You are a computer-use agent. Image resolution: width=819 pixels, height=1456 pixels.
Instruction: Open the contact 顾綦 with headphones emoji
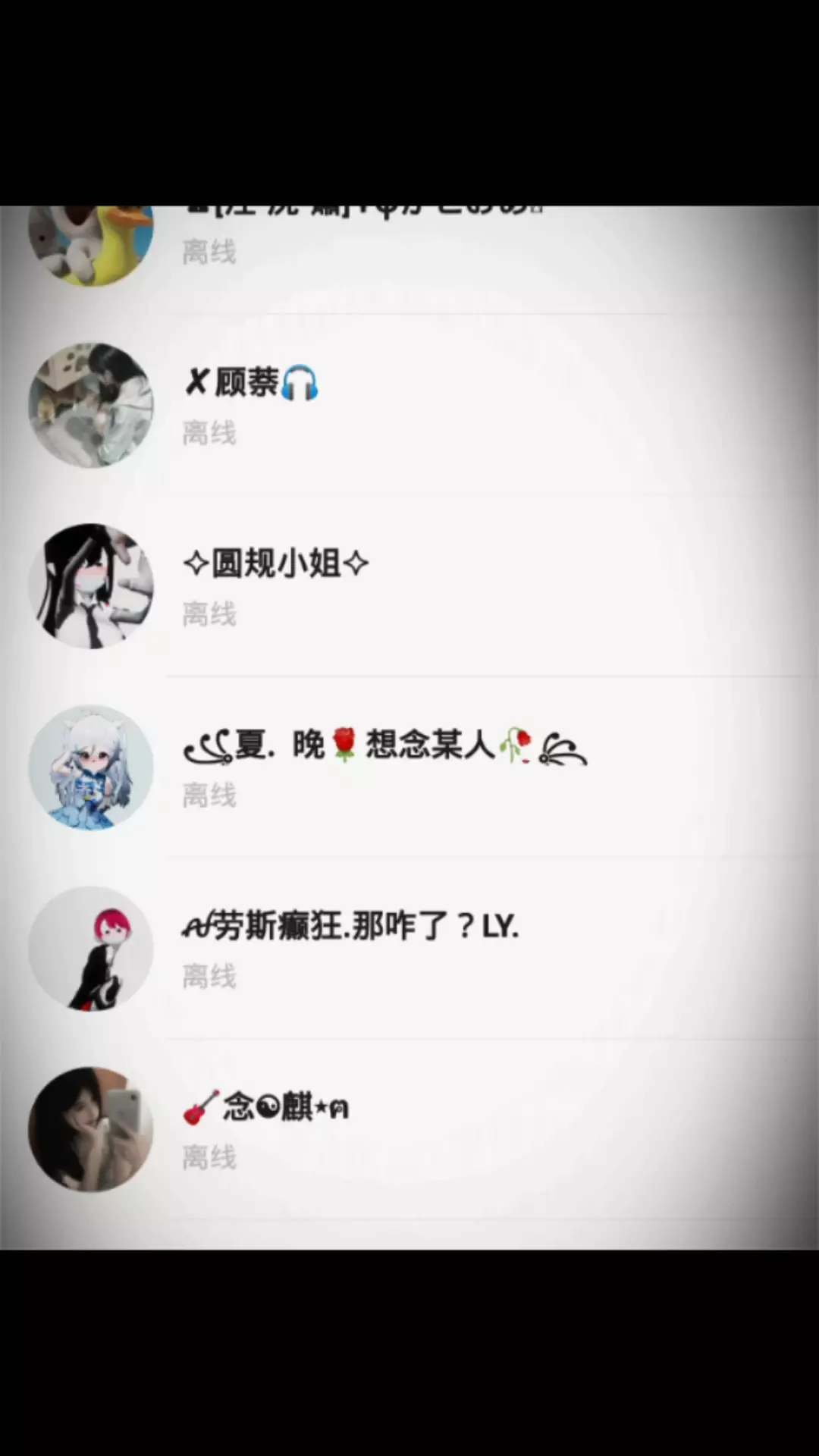tap(409, 405)
